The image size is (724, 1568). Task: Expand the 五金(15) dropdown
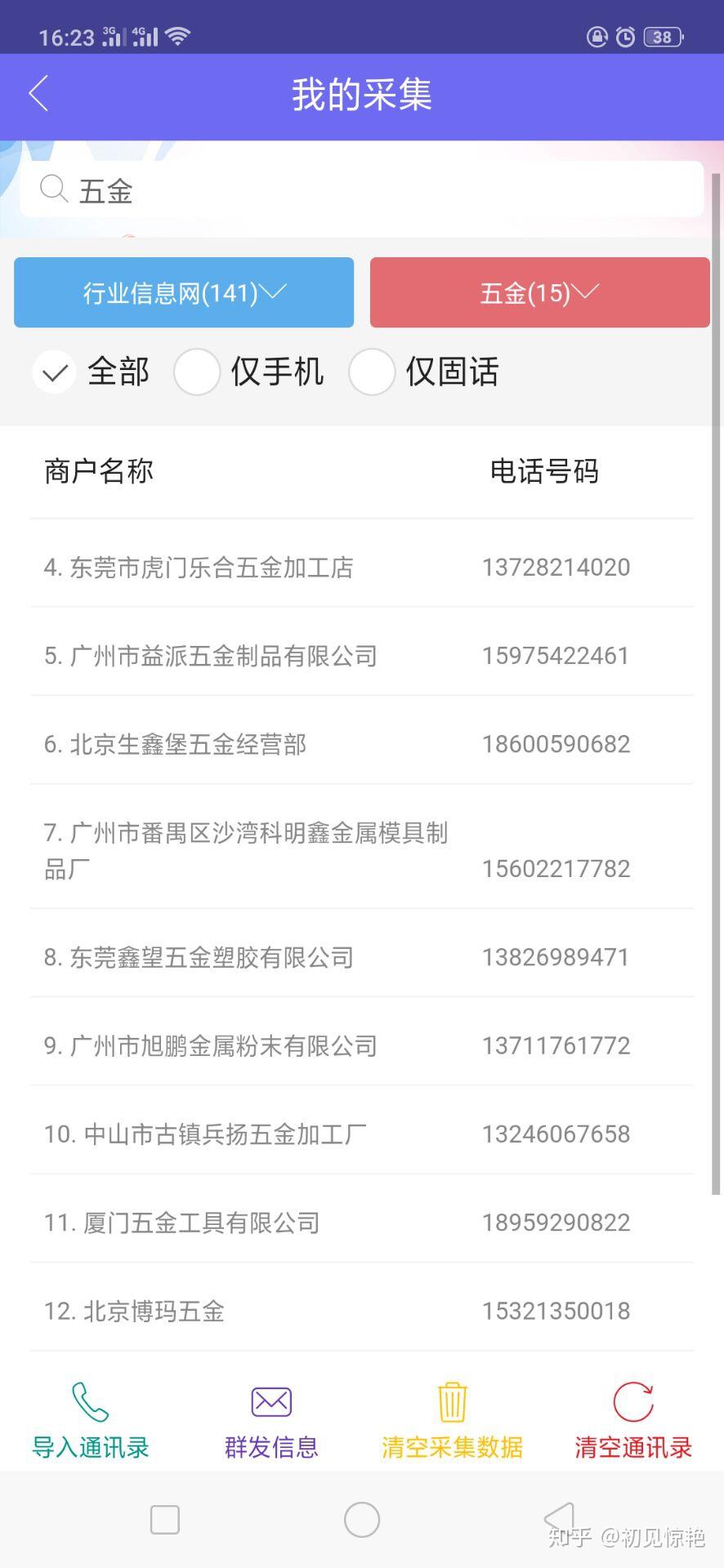click(x=540, y=292)
